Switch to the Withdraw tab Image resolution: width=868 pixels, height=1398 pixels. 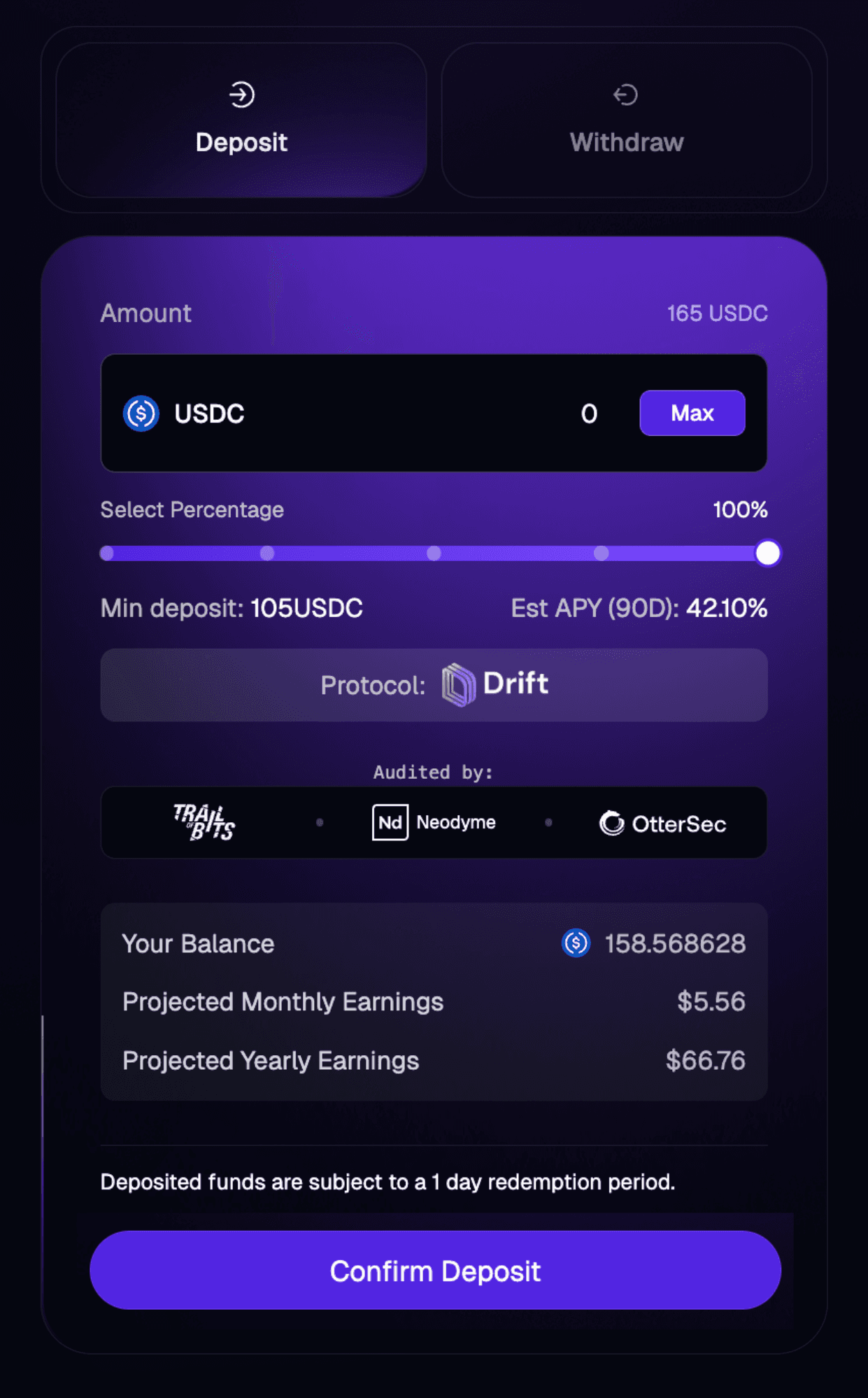626,120
